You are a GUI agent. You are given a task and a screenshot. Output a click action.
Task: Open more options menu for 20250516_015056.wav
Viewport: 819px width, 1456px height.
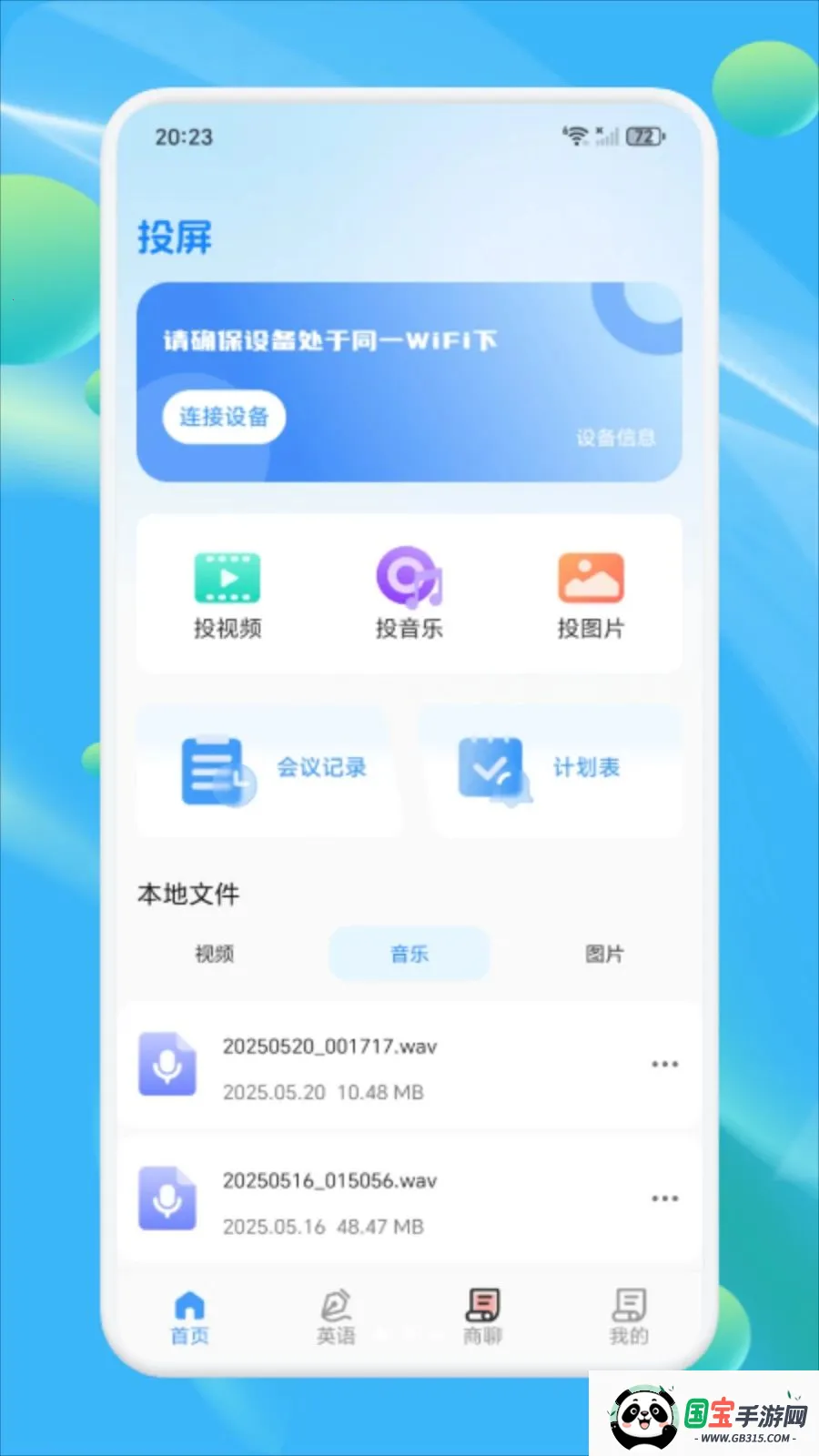click(x=665, y=1198)
